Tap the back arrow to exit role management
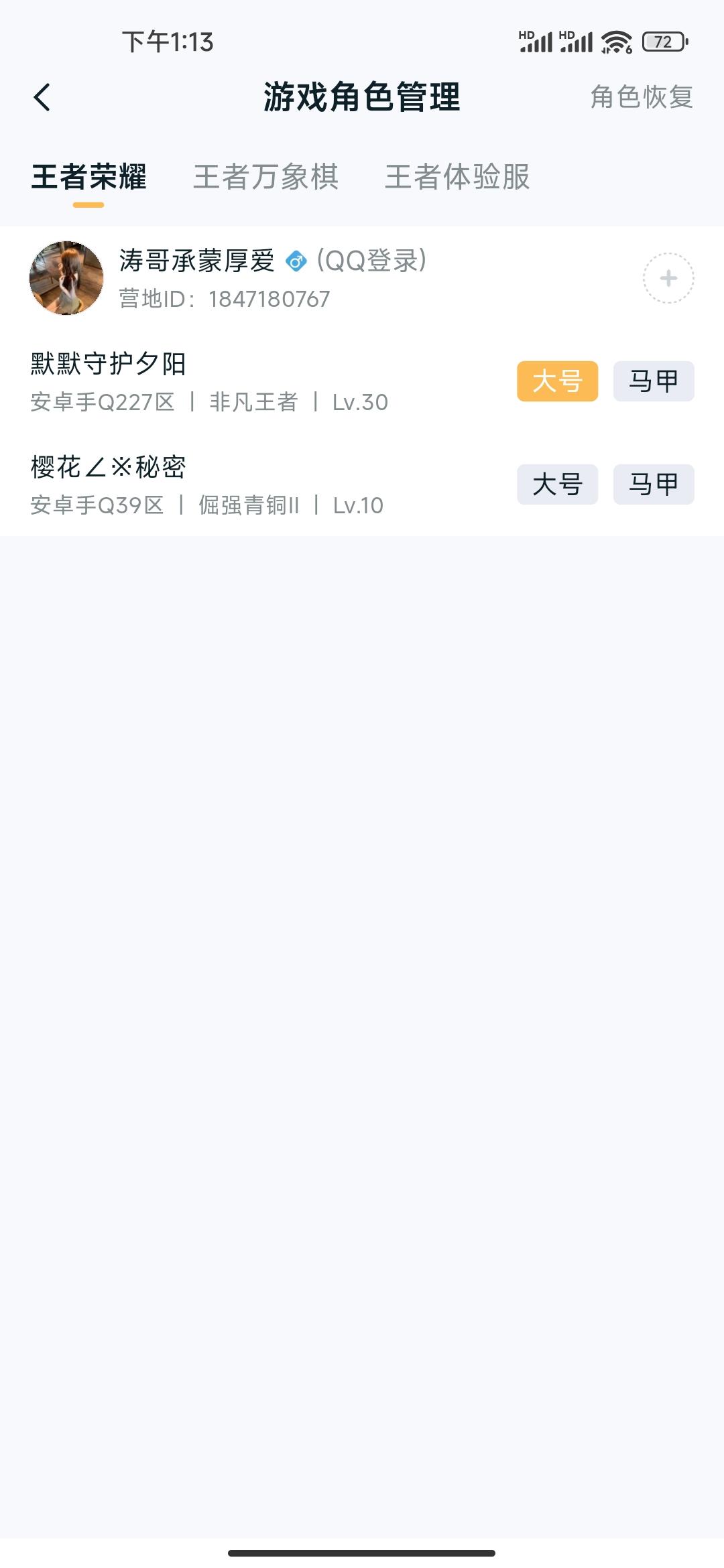 click(x=43, y=97)
